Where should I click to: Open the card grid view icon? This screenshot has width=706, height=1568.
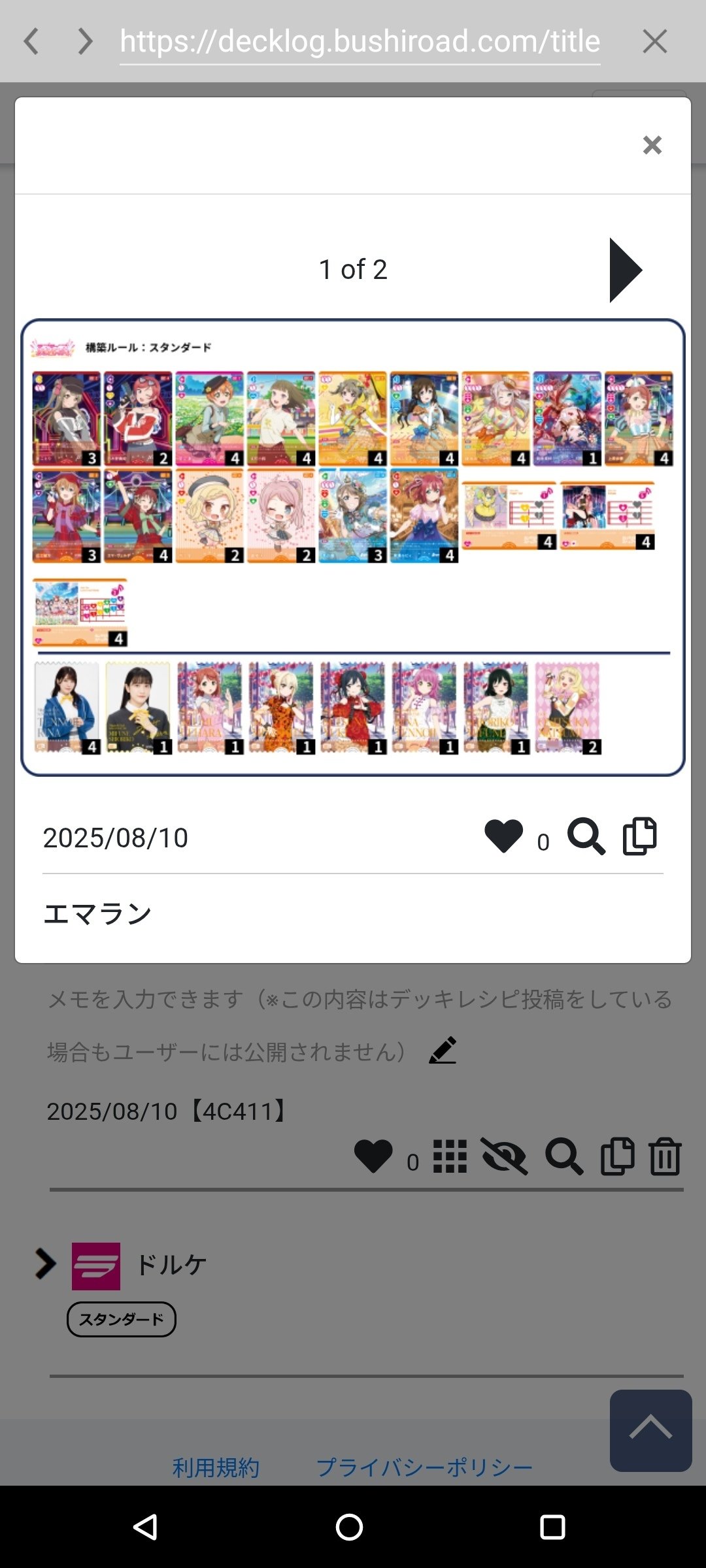[x=450, y=1152]
